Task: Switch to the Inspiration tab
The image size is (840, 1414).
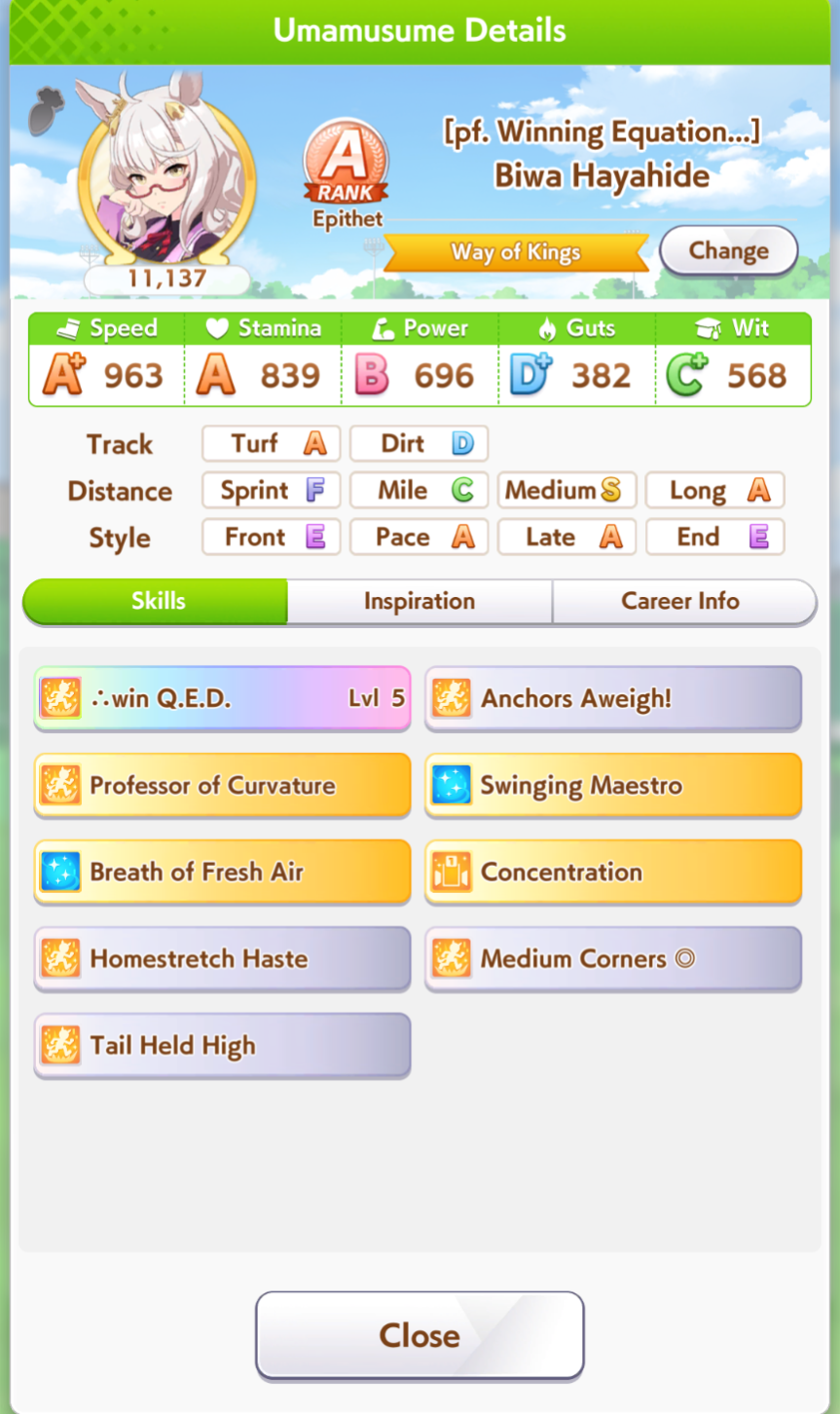Action: pyautogui.click(x=420, y=601)
